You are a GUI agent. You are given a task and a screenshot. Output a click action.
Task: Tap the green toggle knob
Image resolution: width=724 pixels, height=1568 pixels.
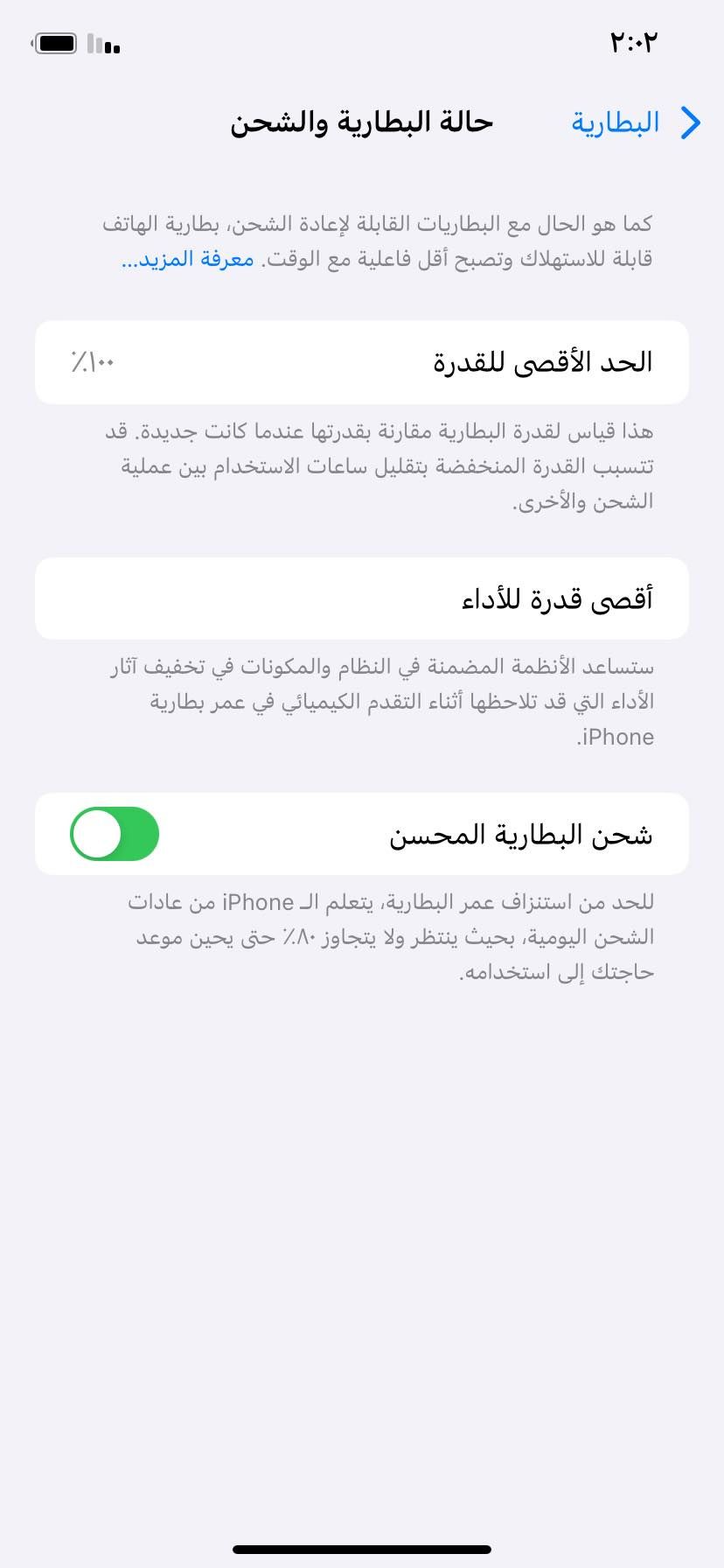tap(95, 834)
